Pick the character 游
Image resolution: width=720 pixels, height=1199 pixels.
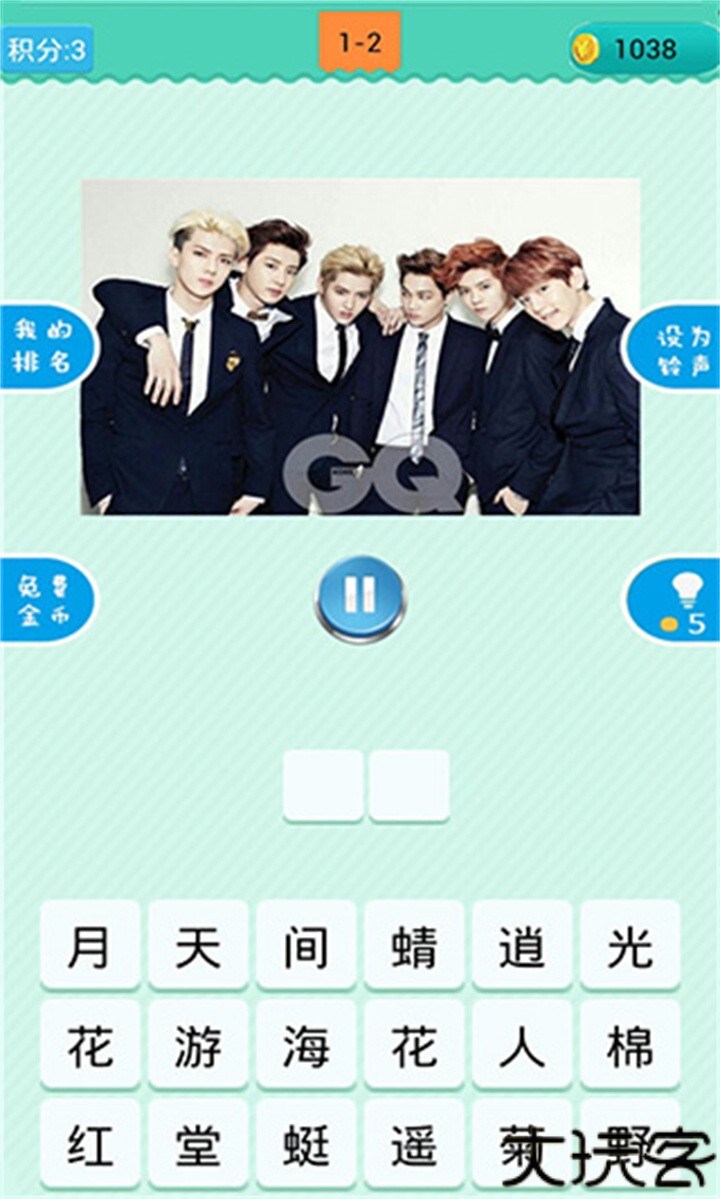[x=198, y=1045]
